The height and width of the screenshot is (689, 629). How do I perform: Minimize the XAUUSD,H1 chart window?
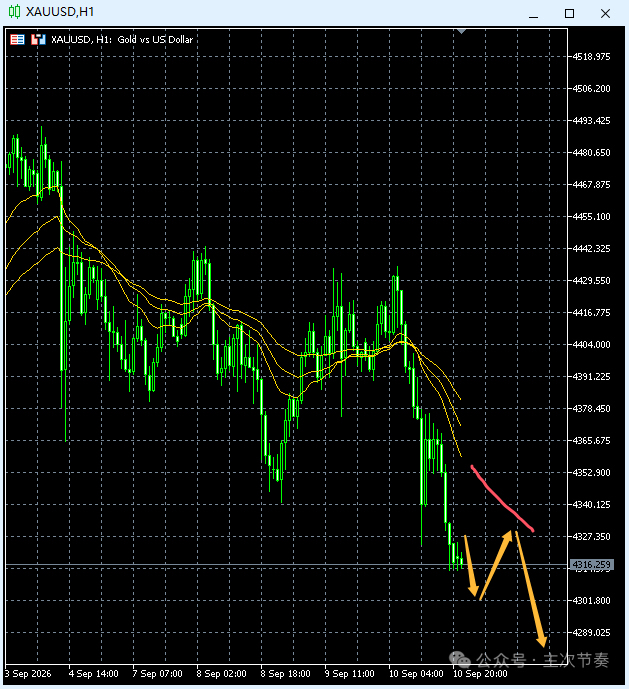(533, 14)
